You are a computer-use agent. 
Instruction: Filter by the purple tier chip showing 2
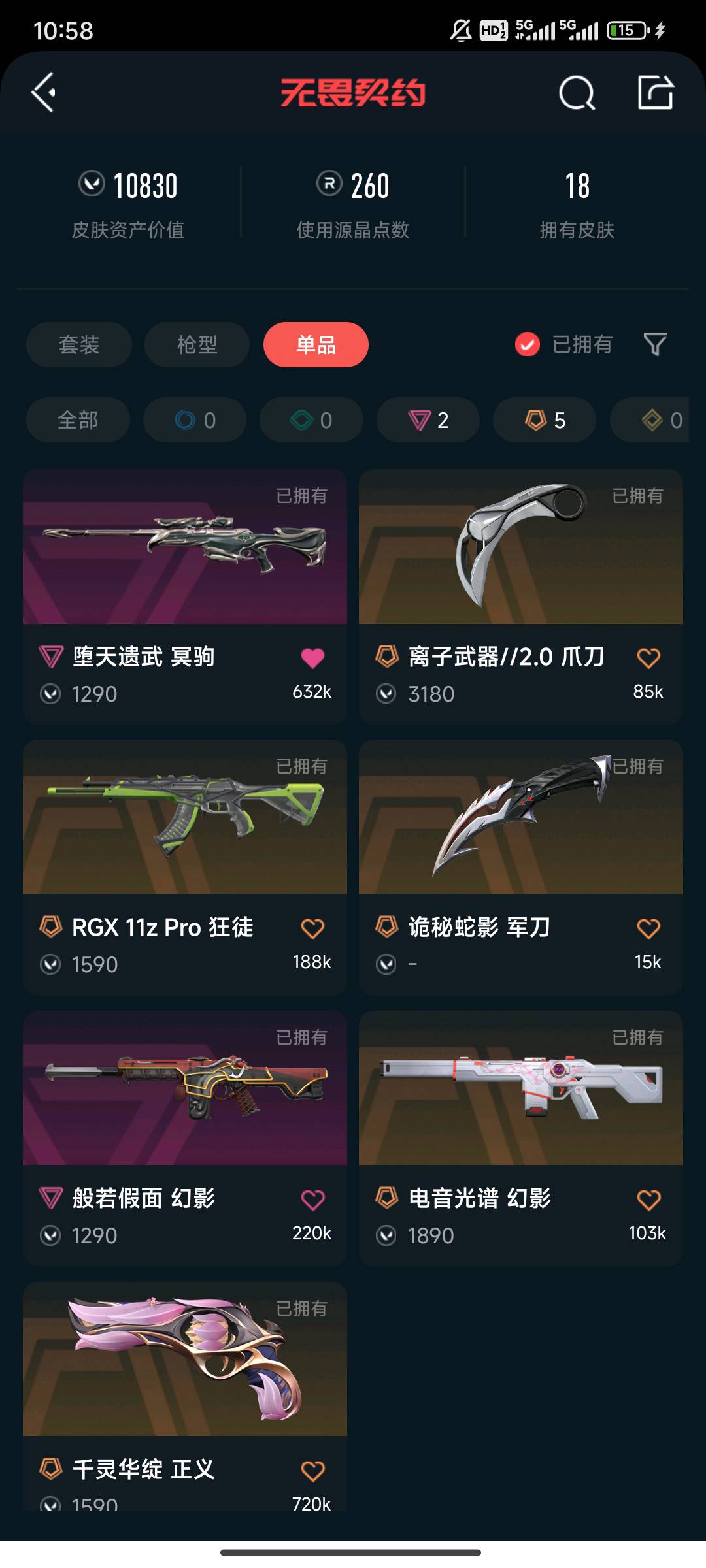[x=428, y=420]
